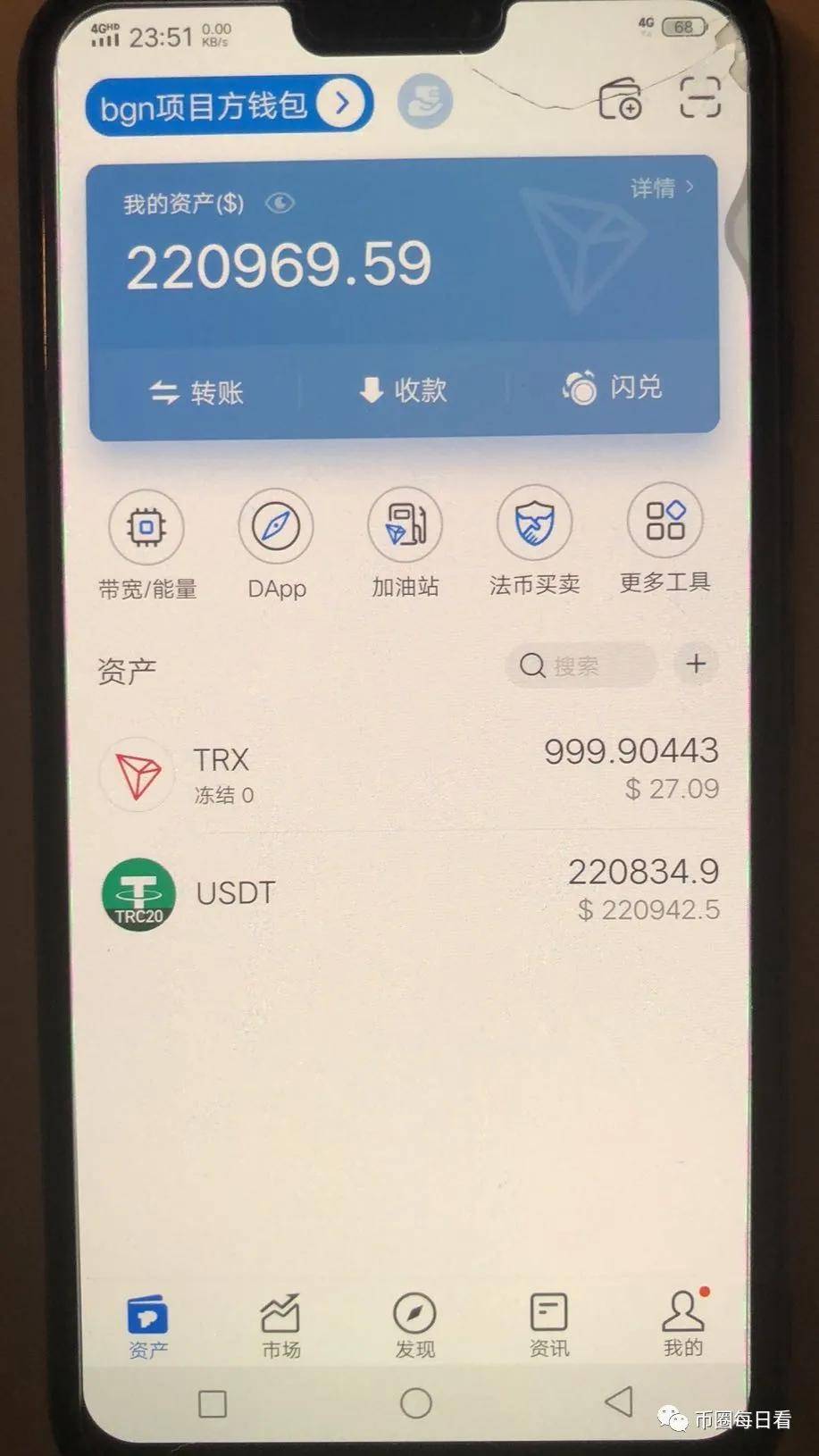Tap 转账 to transfer funds
Image resolution: width=819 pixels, height=1456 pixels.
pyautogui.click(x=196, y=392)
